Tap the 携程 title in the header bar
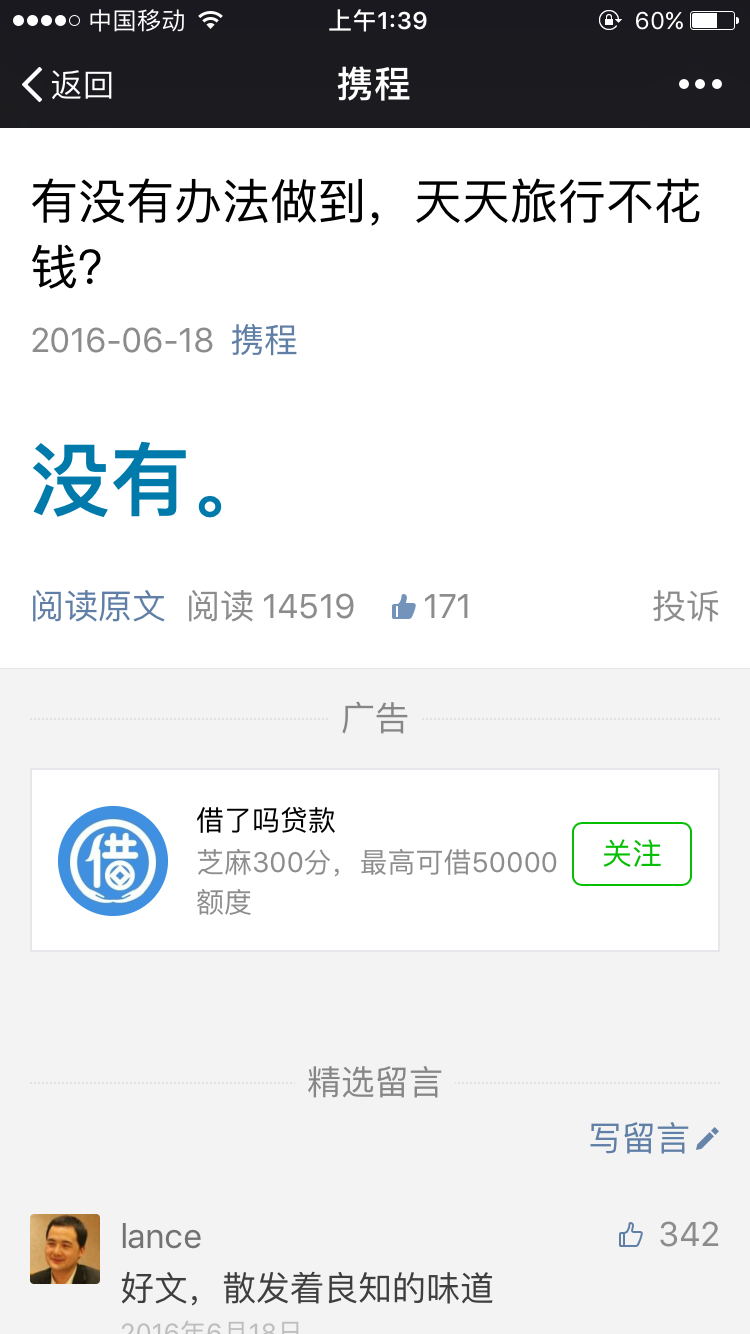 click(375, 85)
